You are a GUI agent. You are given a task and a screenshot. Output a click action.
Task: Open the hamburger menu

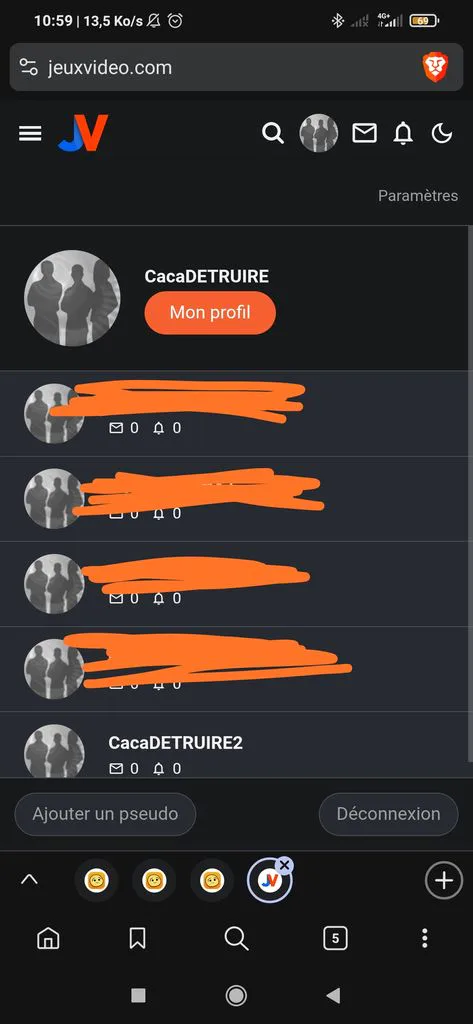coord(30,133)
